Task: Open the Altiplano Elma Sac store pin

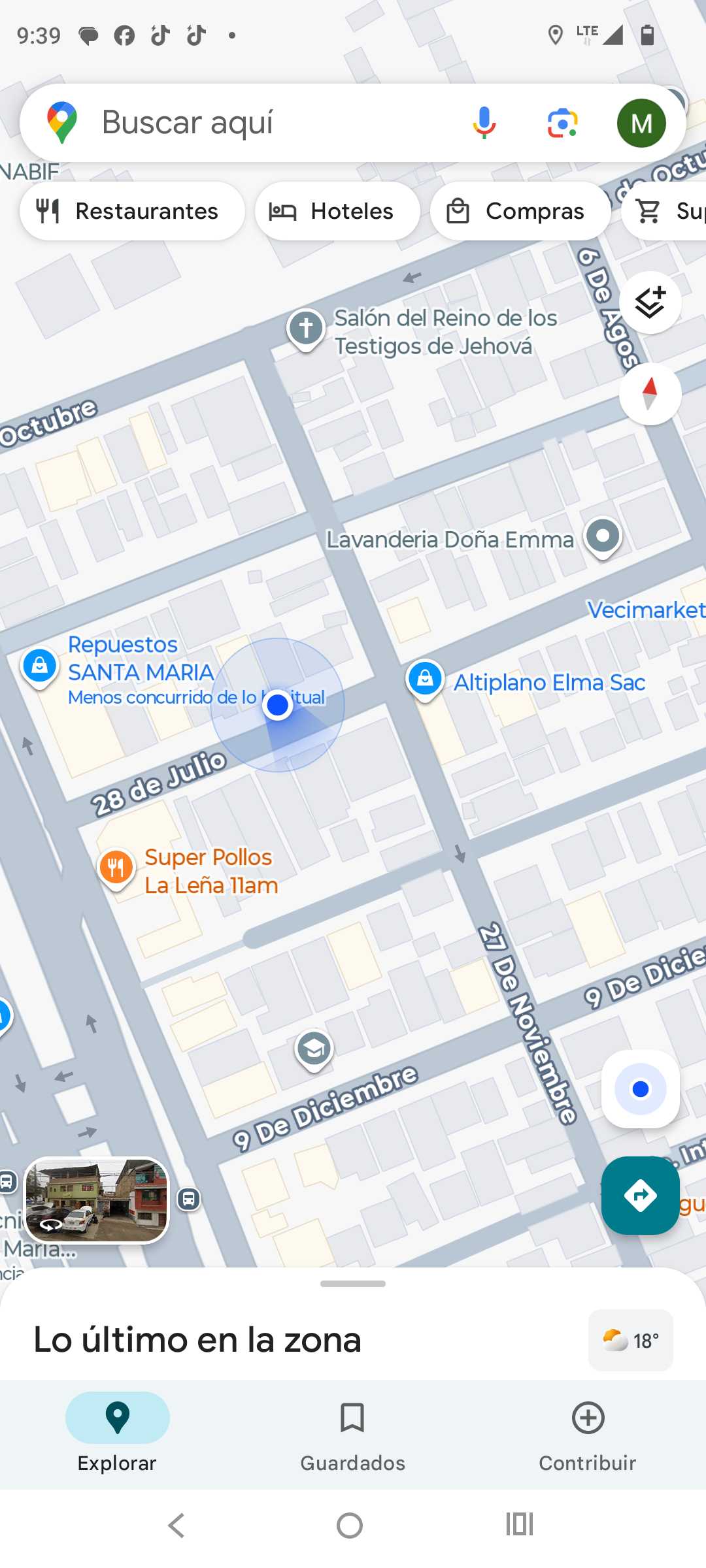Action: (x=425, y=679)
